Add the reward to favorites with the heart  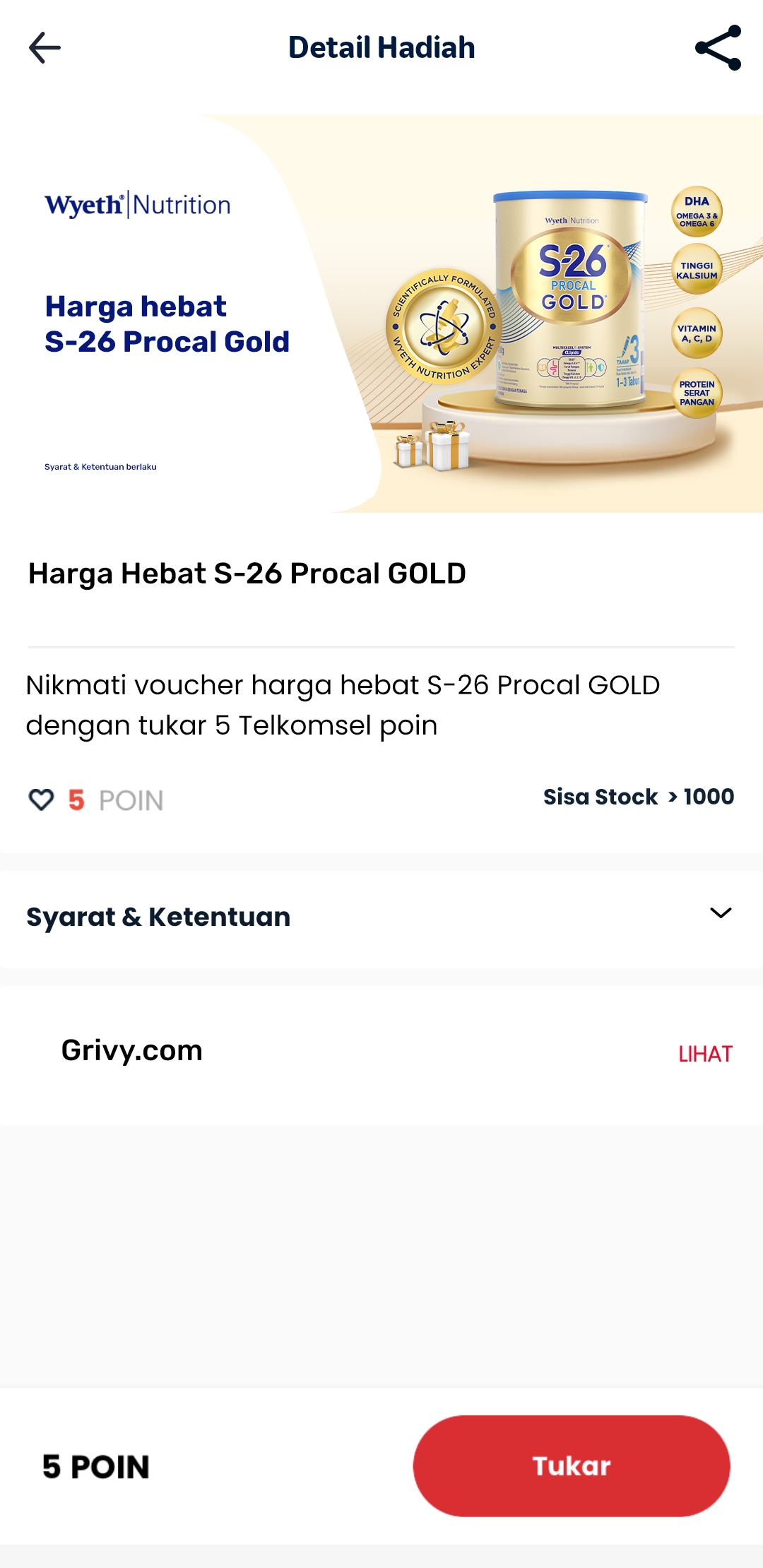(x=42, y=800)
